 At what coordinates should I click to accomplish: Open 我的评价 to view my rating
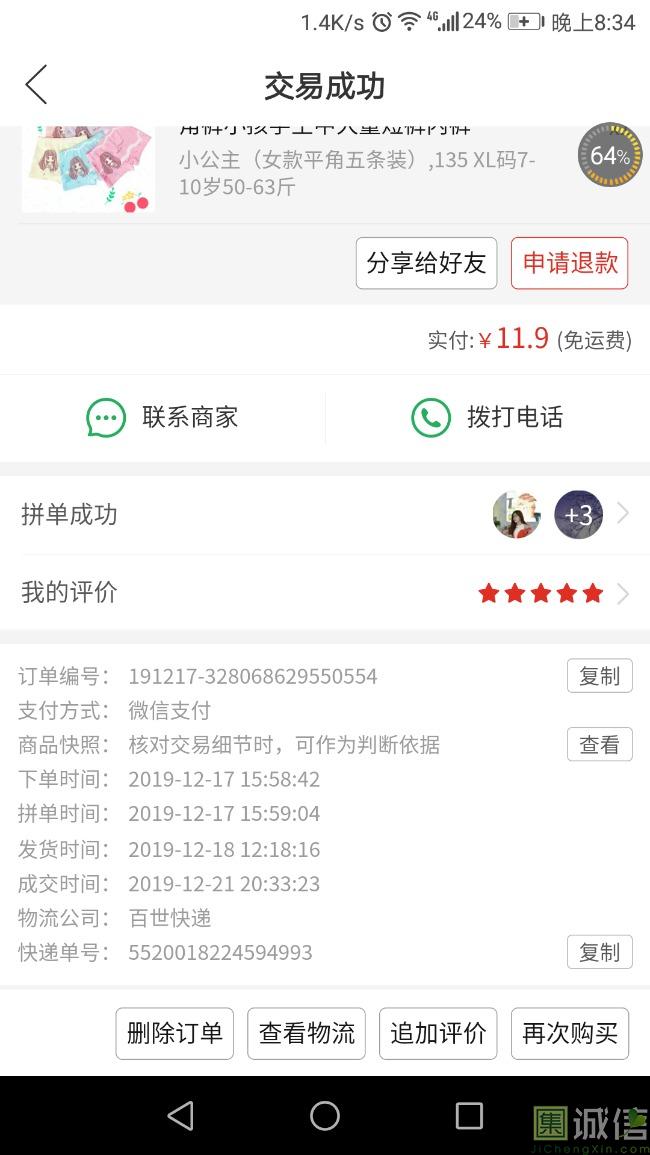325,593
